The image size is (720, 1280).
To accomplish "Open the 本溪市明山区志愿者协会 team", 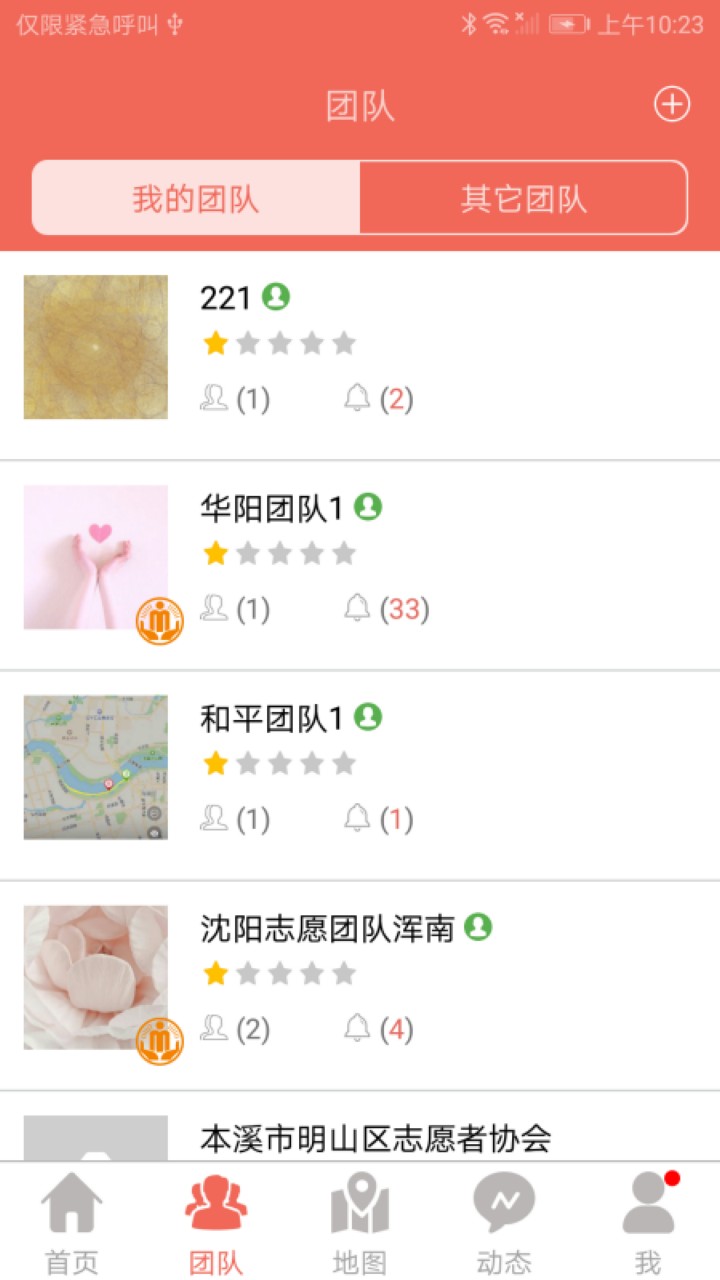I will [375, 1137].
